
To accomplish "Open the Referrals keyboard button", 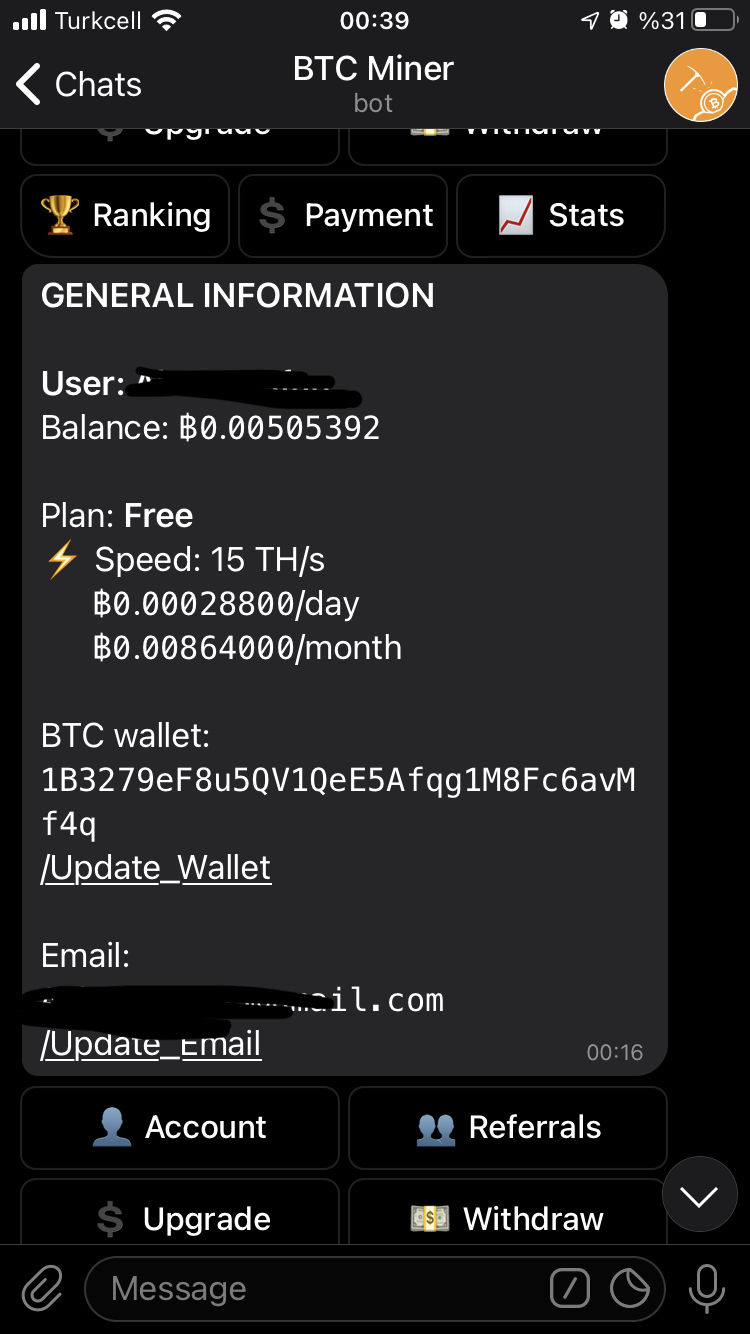I will [508, 1128].
